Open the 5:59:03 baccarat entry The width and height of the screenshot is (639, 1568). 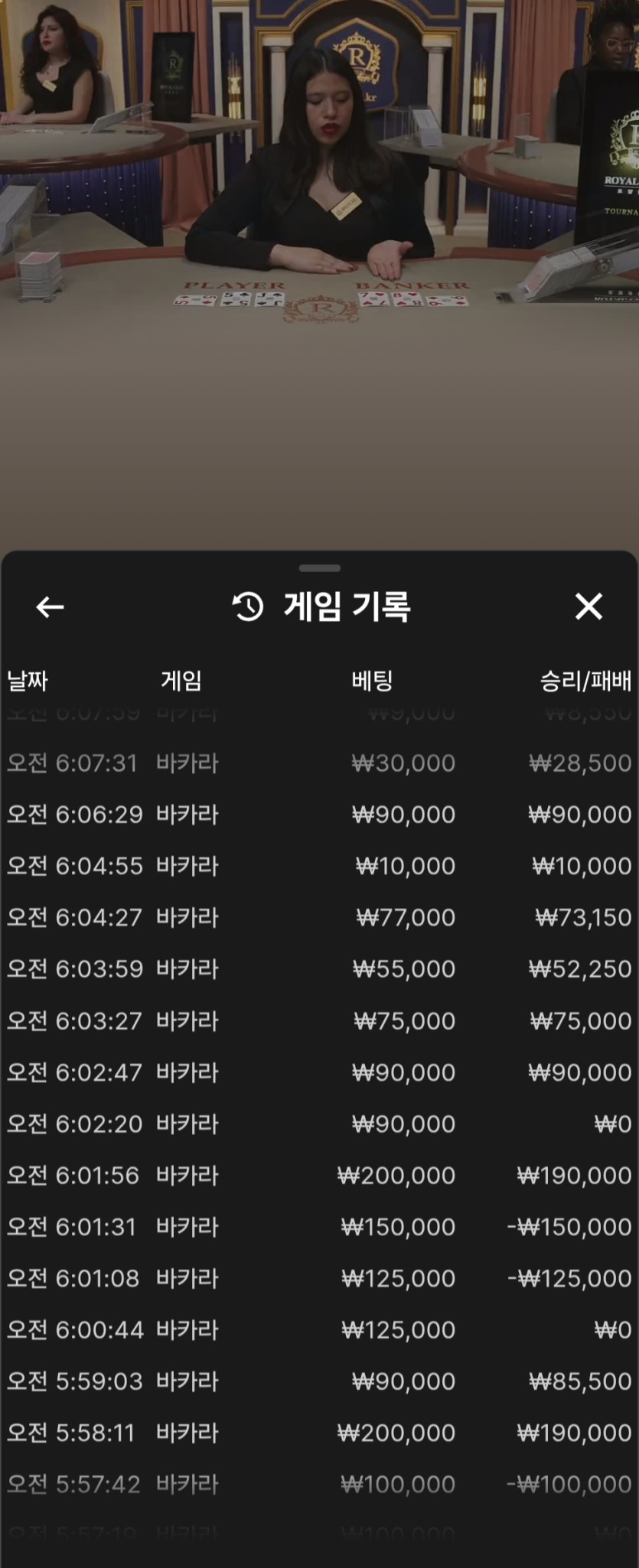319,1381
